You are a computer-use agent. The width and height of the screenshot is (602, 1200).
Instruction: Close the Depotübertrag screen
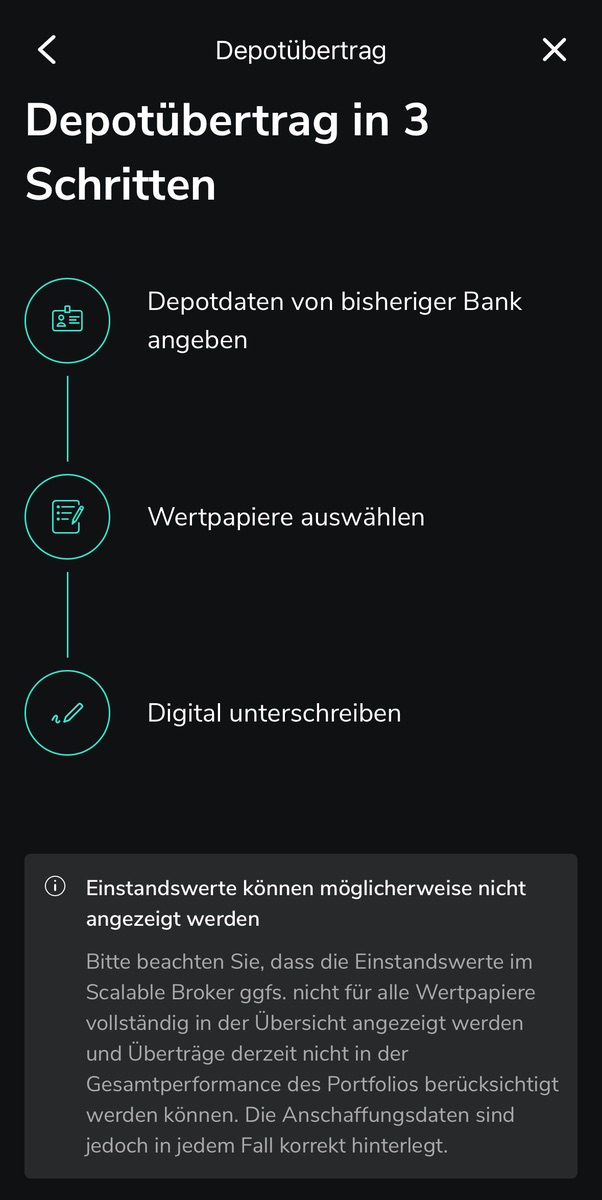[554, 50]
